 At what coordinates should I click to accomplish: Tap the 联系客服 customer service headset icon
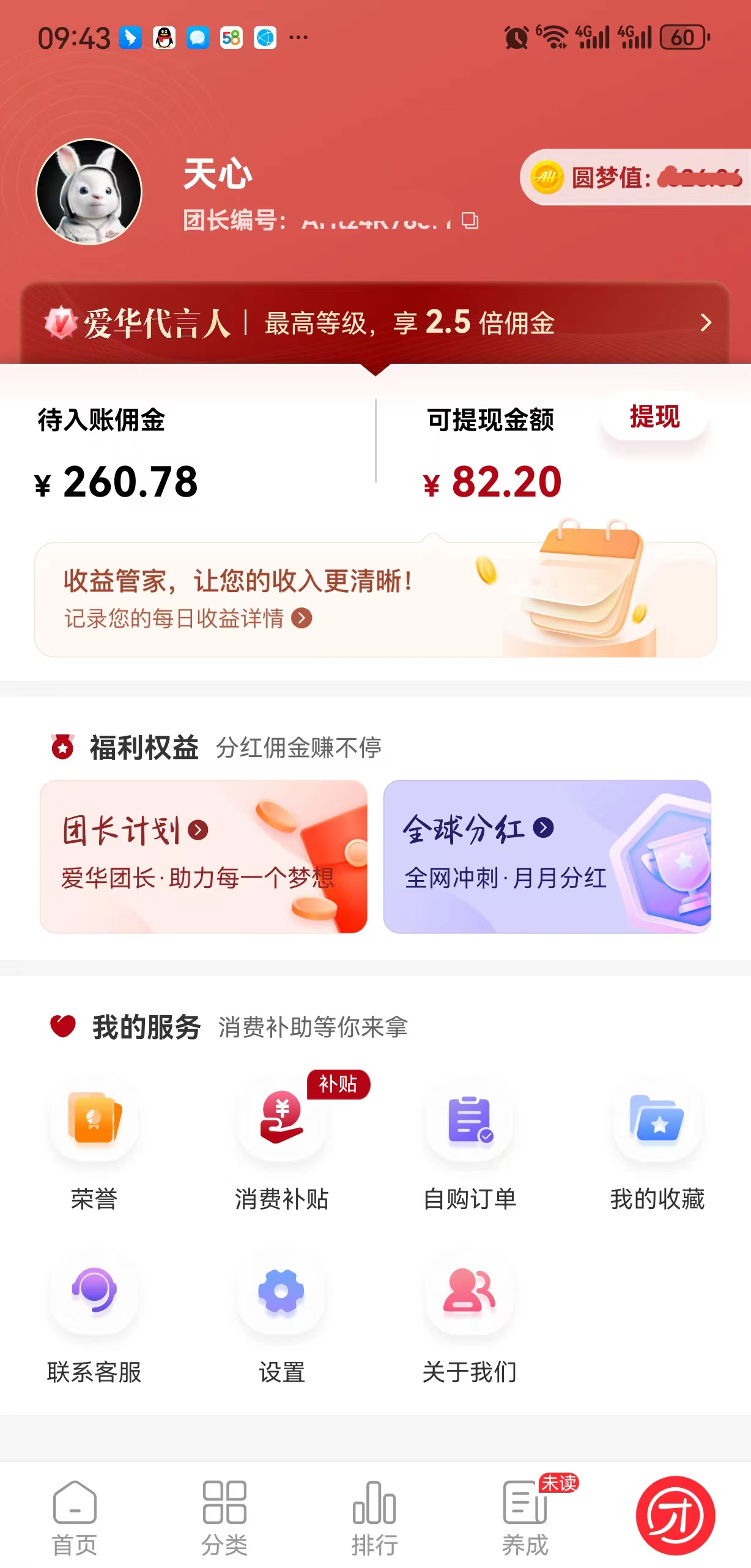pos(95,1290)
